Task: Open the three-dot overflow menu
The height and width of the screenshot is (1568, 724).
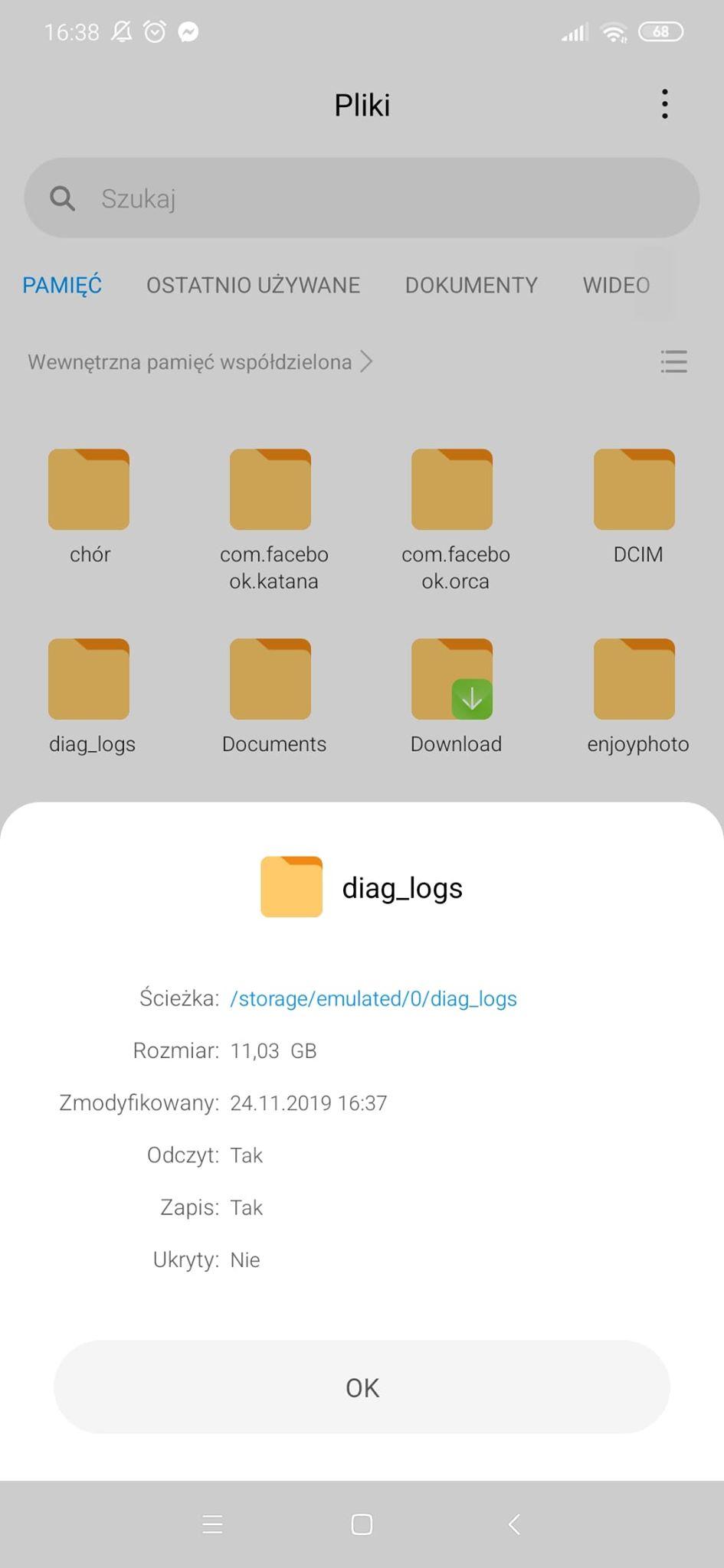Action: click(x=664, y=104)
